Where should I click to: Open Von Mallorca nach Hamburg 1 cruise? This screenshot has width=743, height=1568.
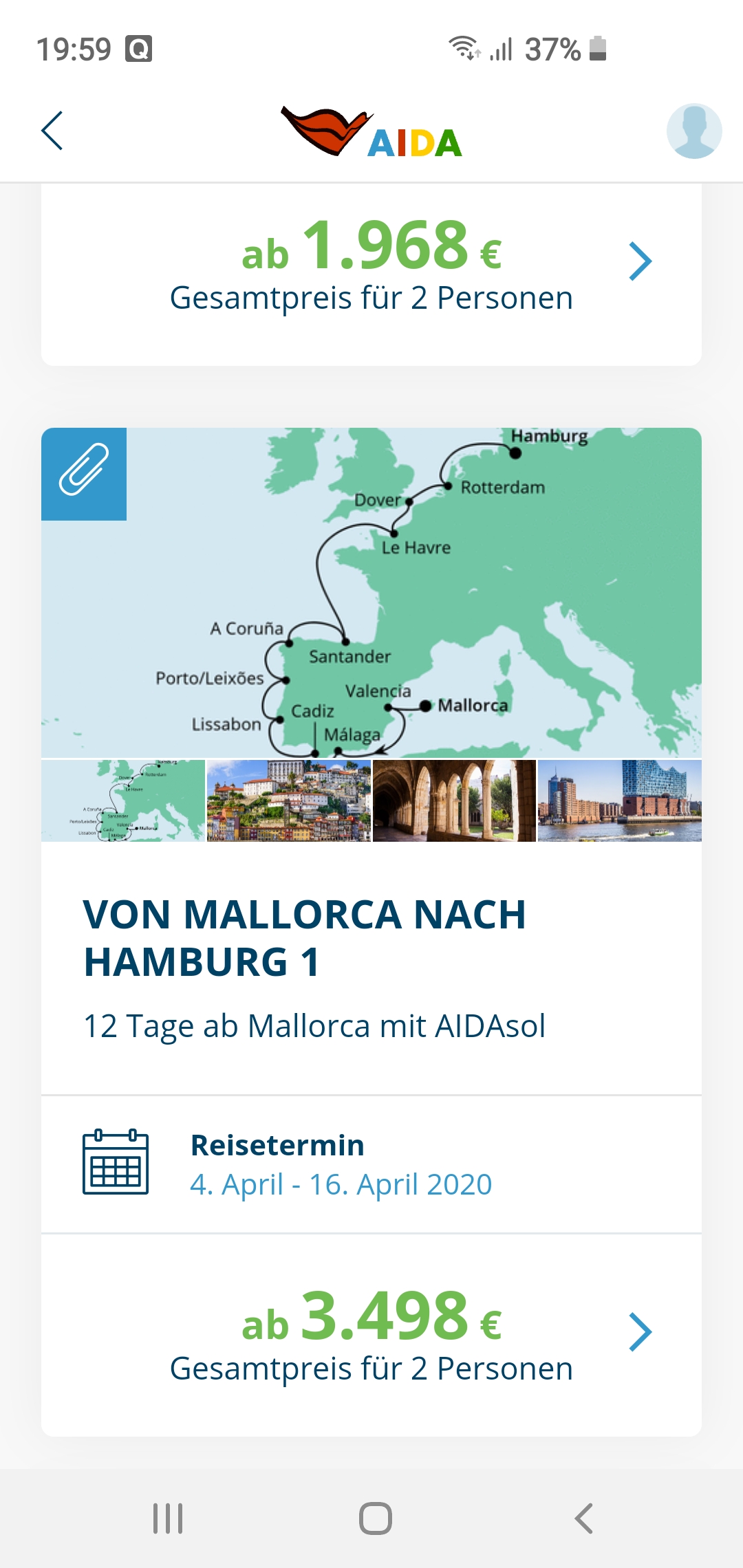pyautogui.click(x=304, y=938)
